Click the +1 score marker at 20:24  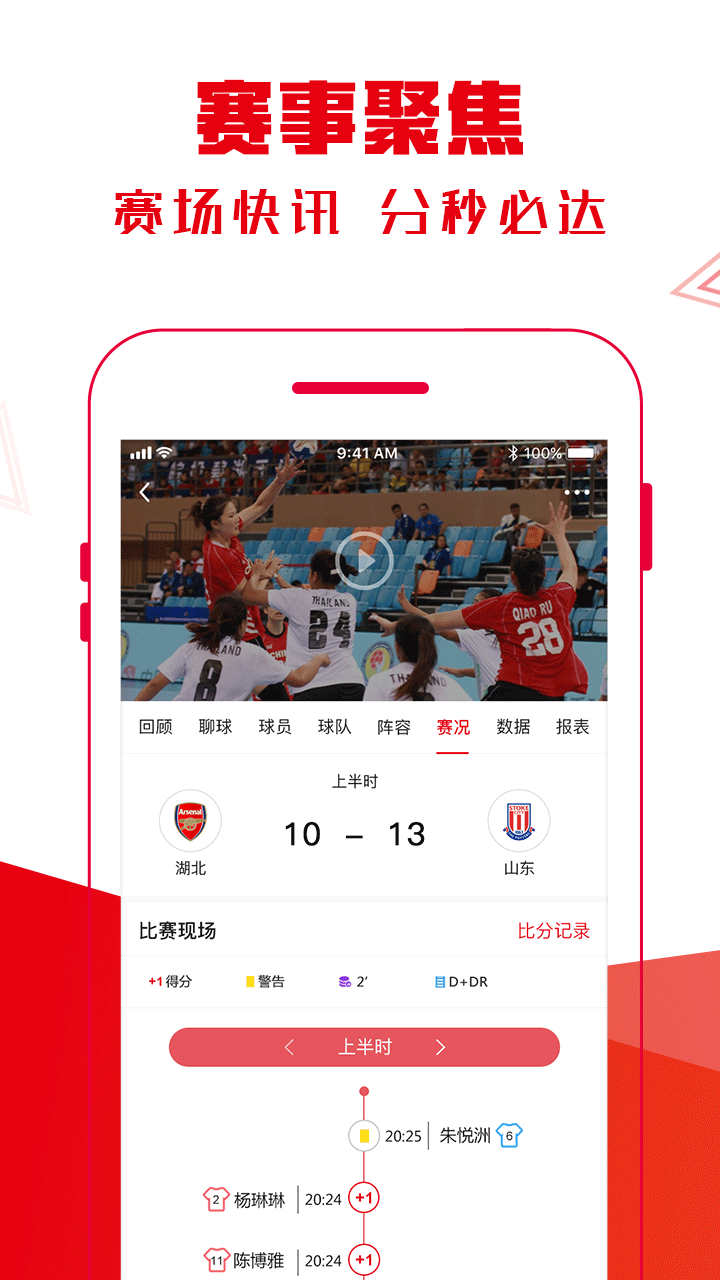364,1197
